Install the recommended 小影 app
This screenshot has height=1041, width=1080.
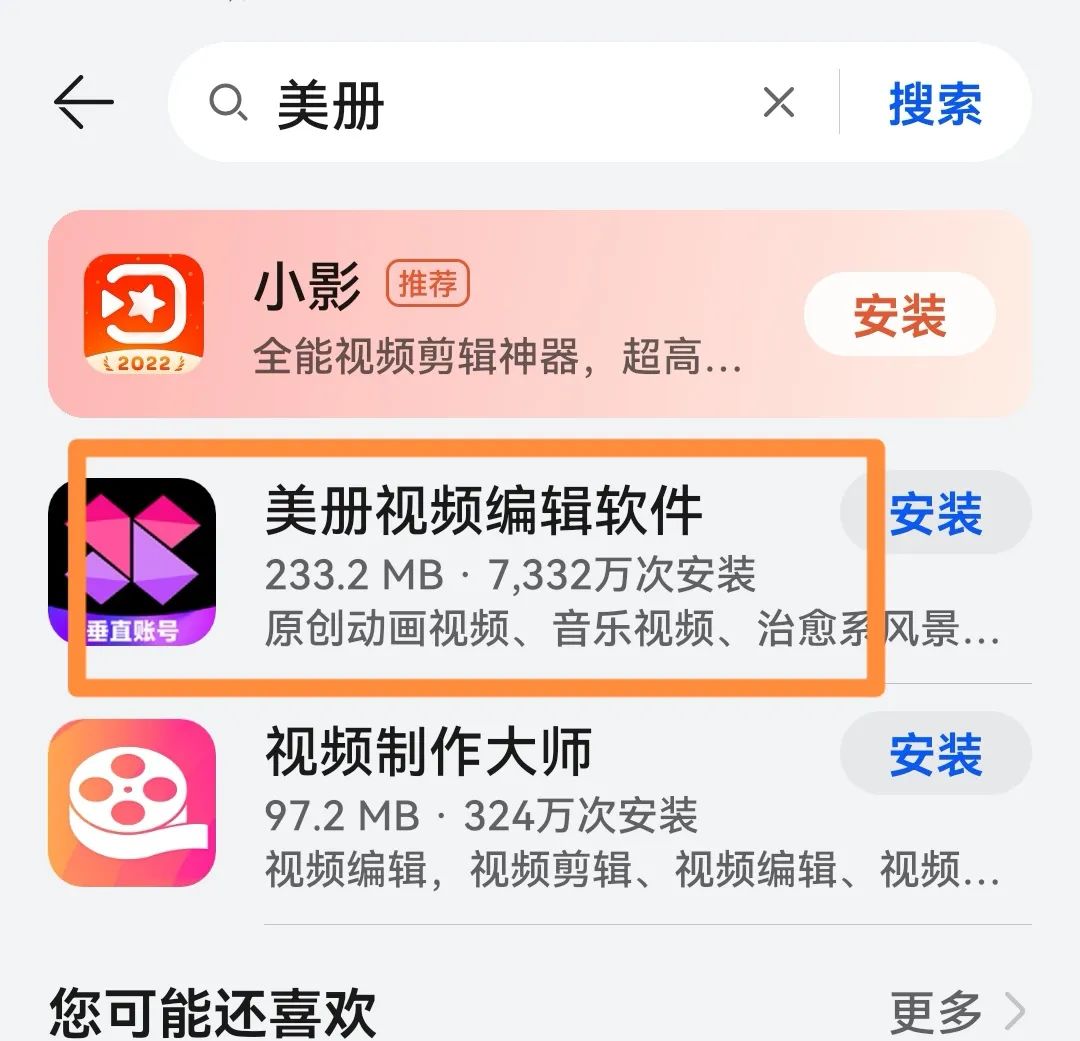(x=899, y=315)
